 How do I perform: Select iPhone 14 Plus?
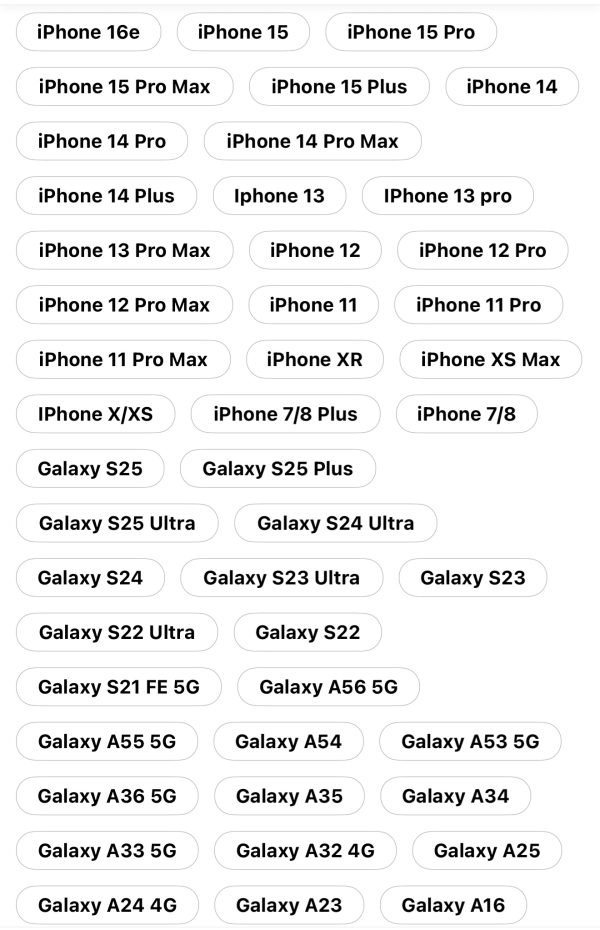[106, 196]
